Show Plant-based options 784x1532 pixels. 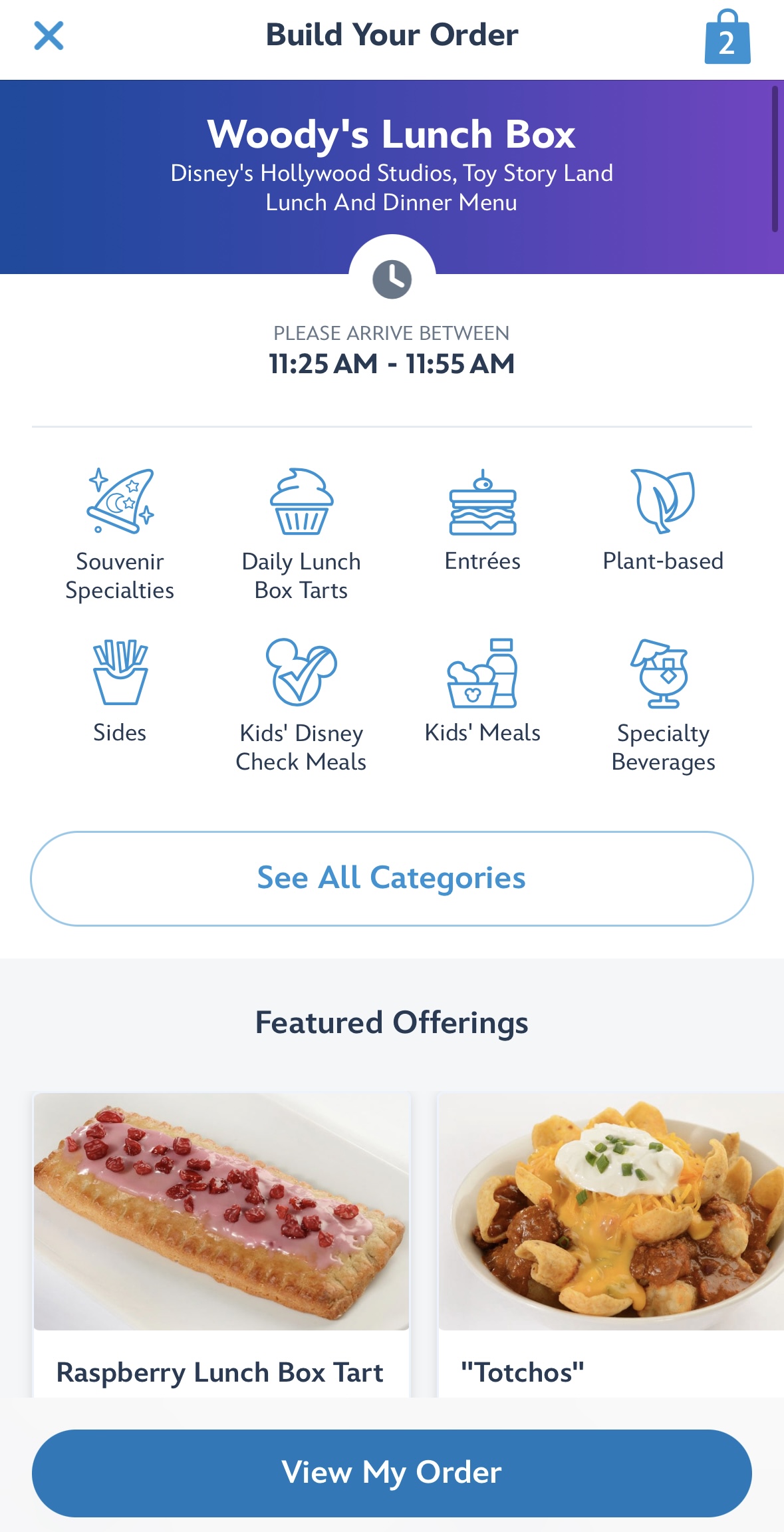(663, 520)
